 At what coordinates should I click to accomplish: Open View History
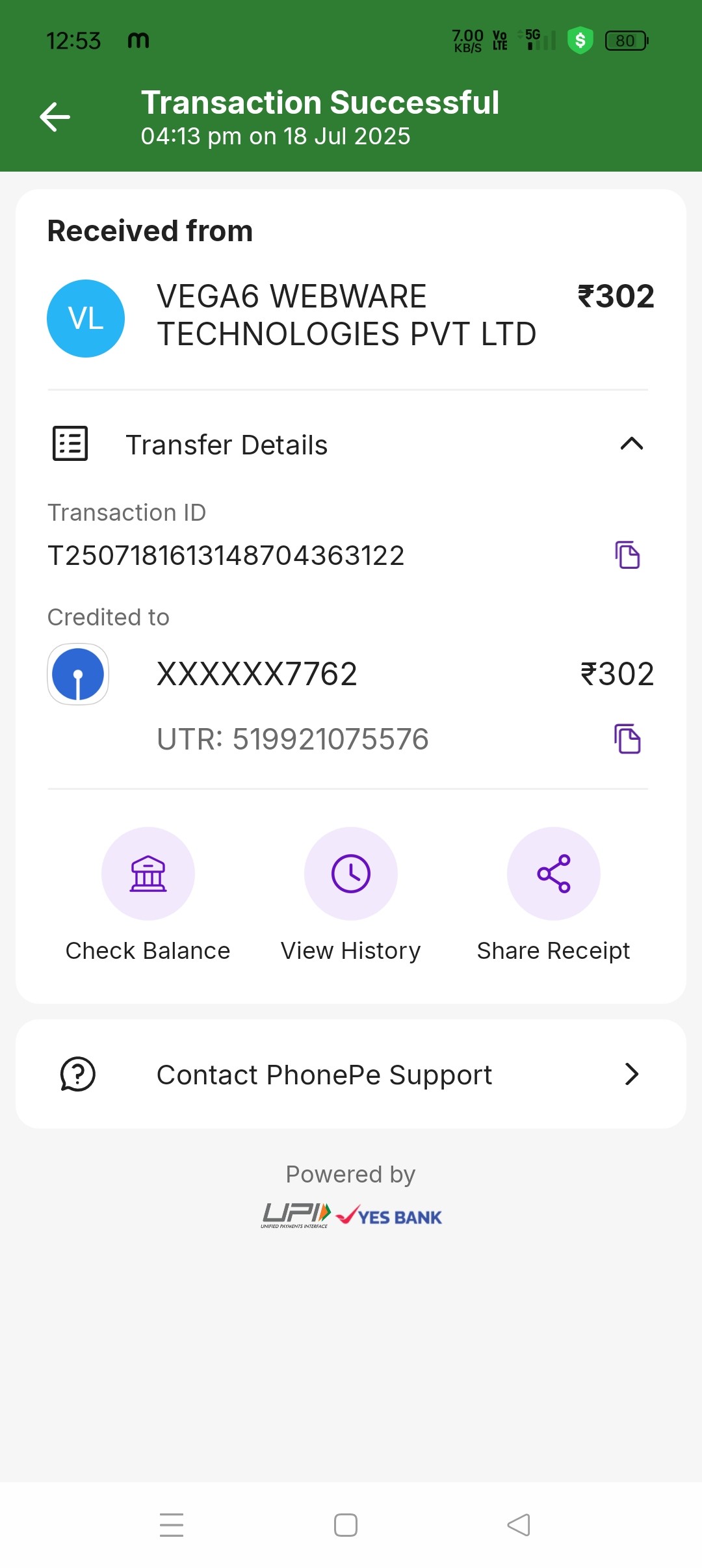351,874
